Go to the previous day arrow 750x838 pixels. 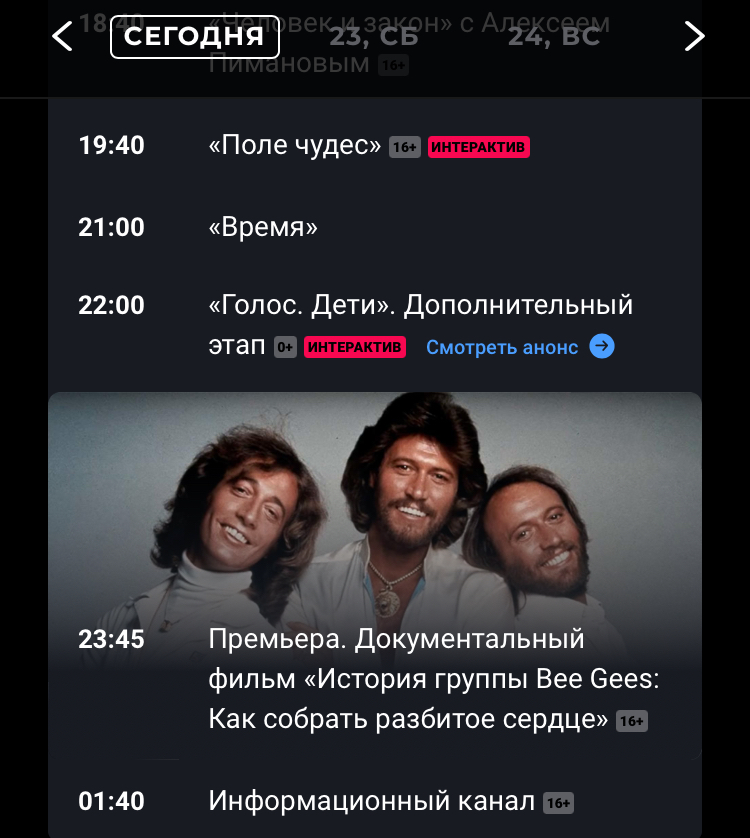62,37
